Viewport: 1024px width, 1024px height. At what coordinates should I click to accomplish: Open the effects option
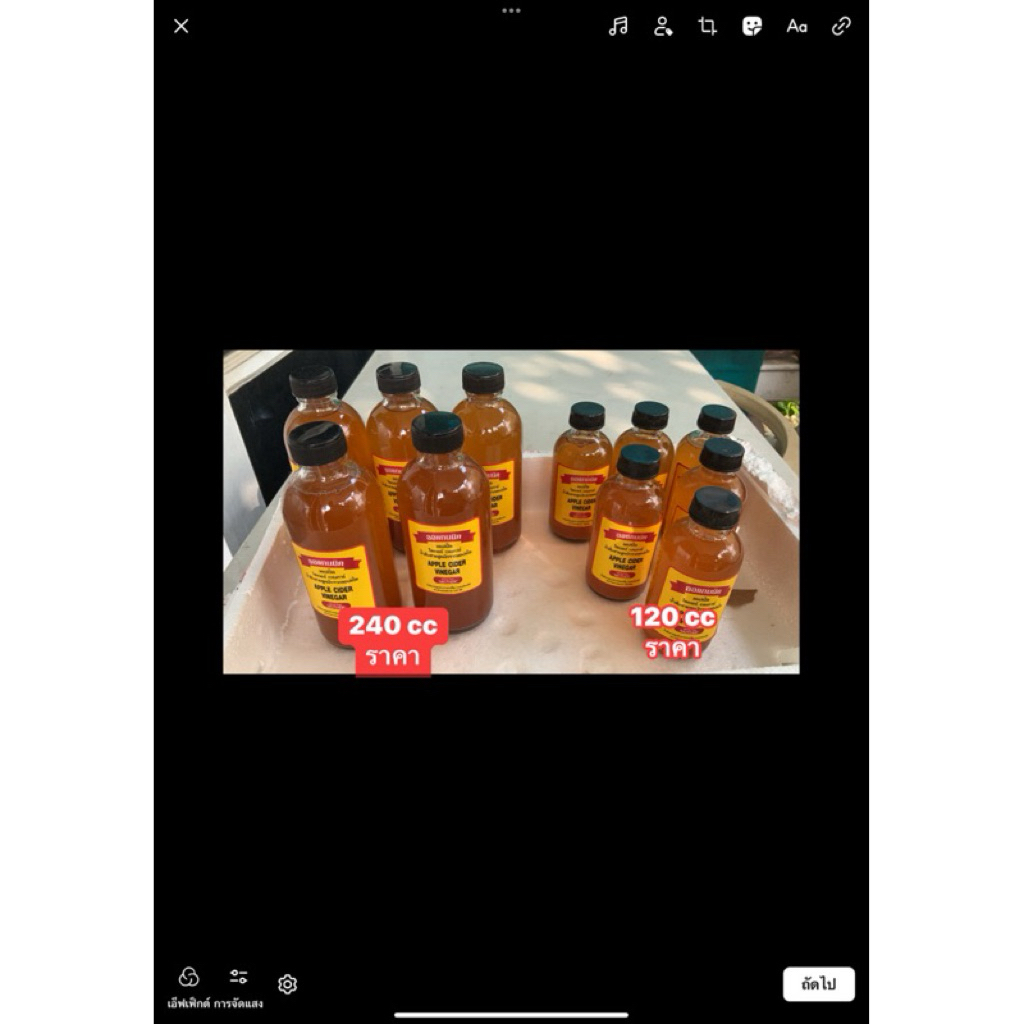point(189,986)
